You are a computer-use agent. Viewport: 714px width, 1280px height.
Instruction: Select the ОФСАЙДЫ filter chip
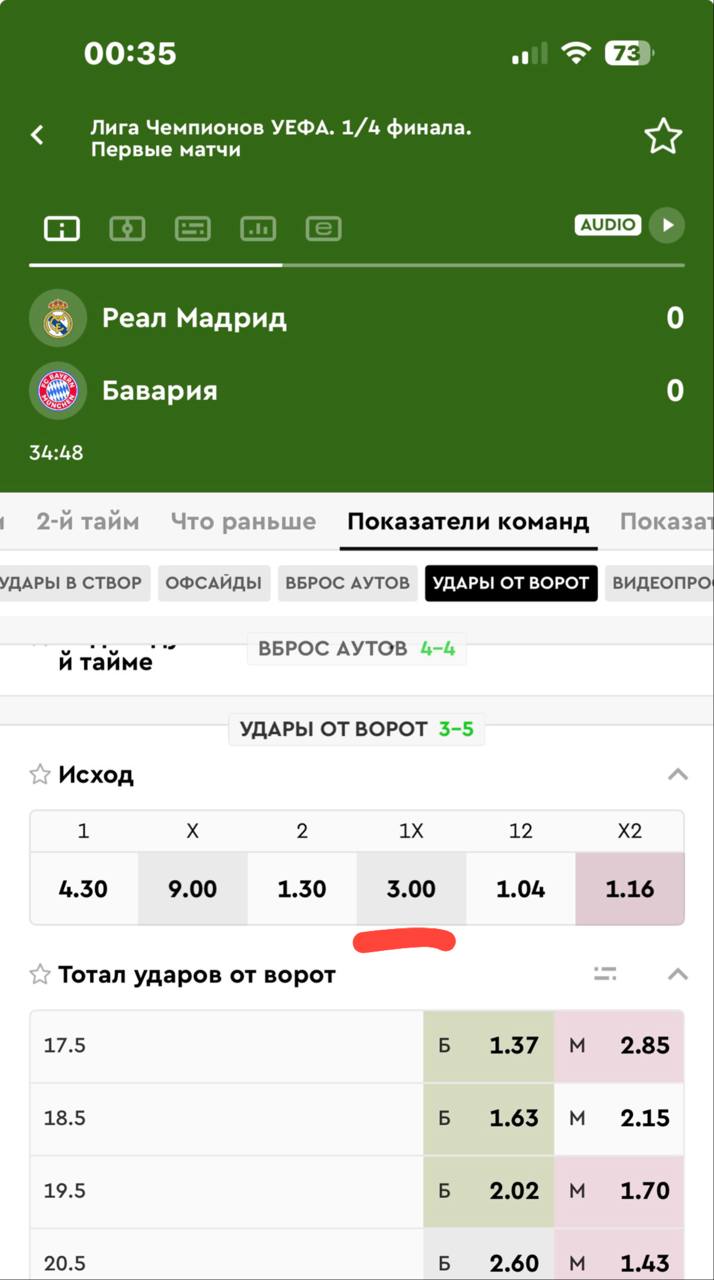pyautogui.click(x=213, y=583)
